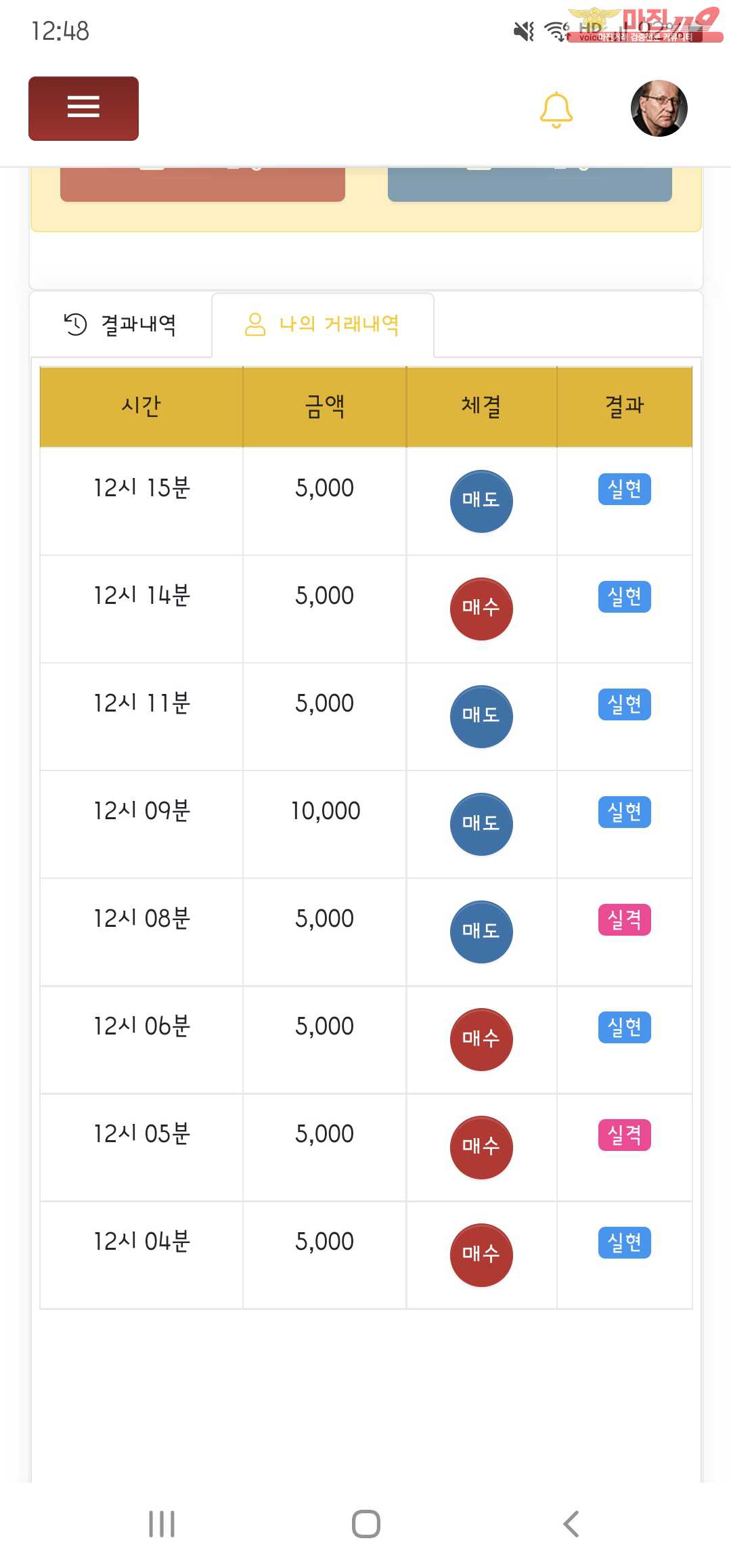Viewport: 731px width, 1568px height.
Task: Open the profile avatar
Action: click(x=659, y=108)
